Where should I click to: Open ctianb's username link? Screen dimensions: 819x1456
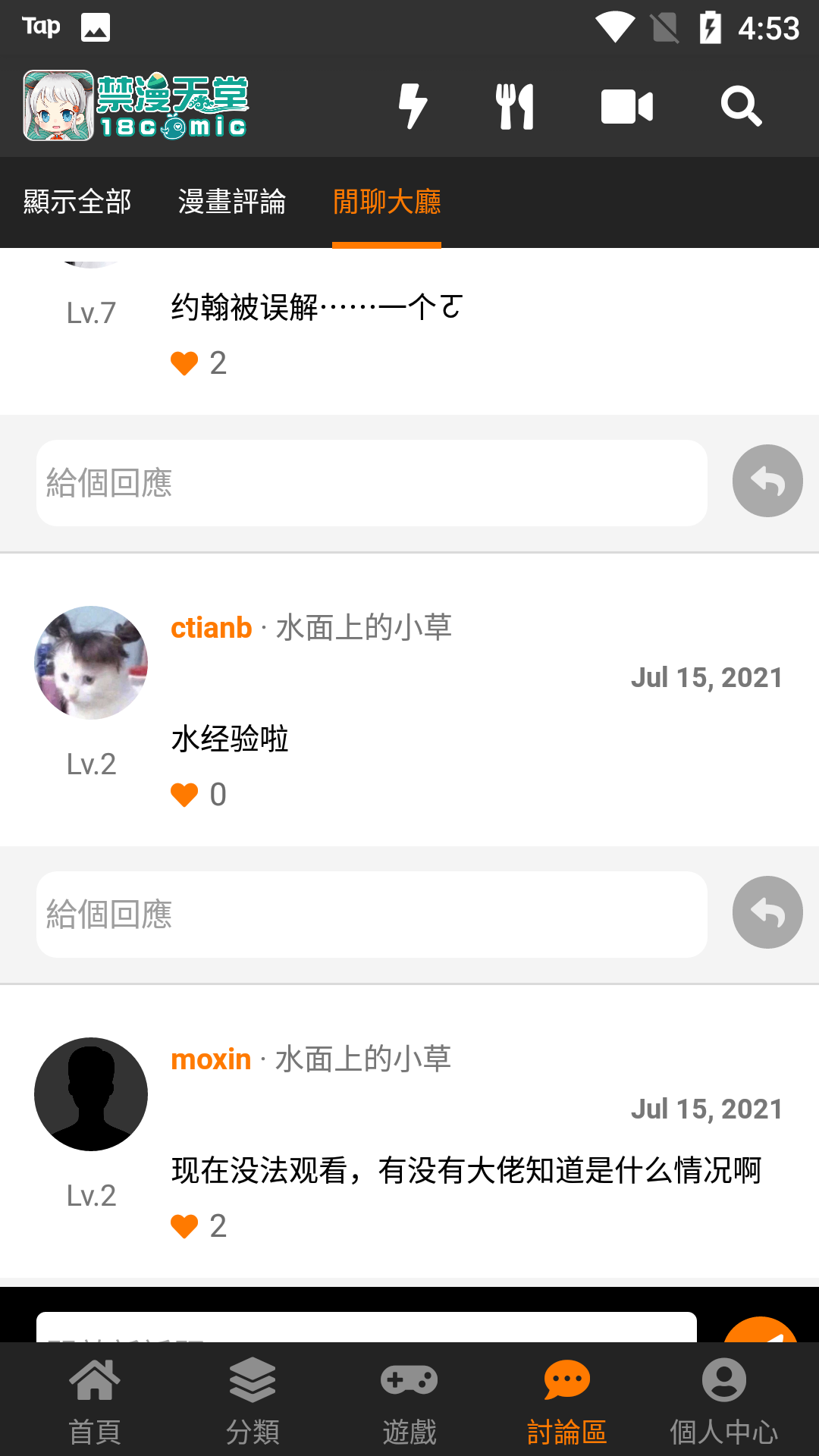tap(212, 627)
